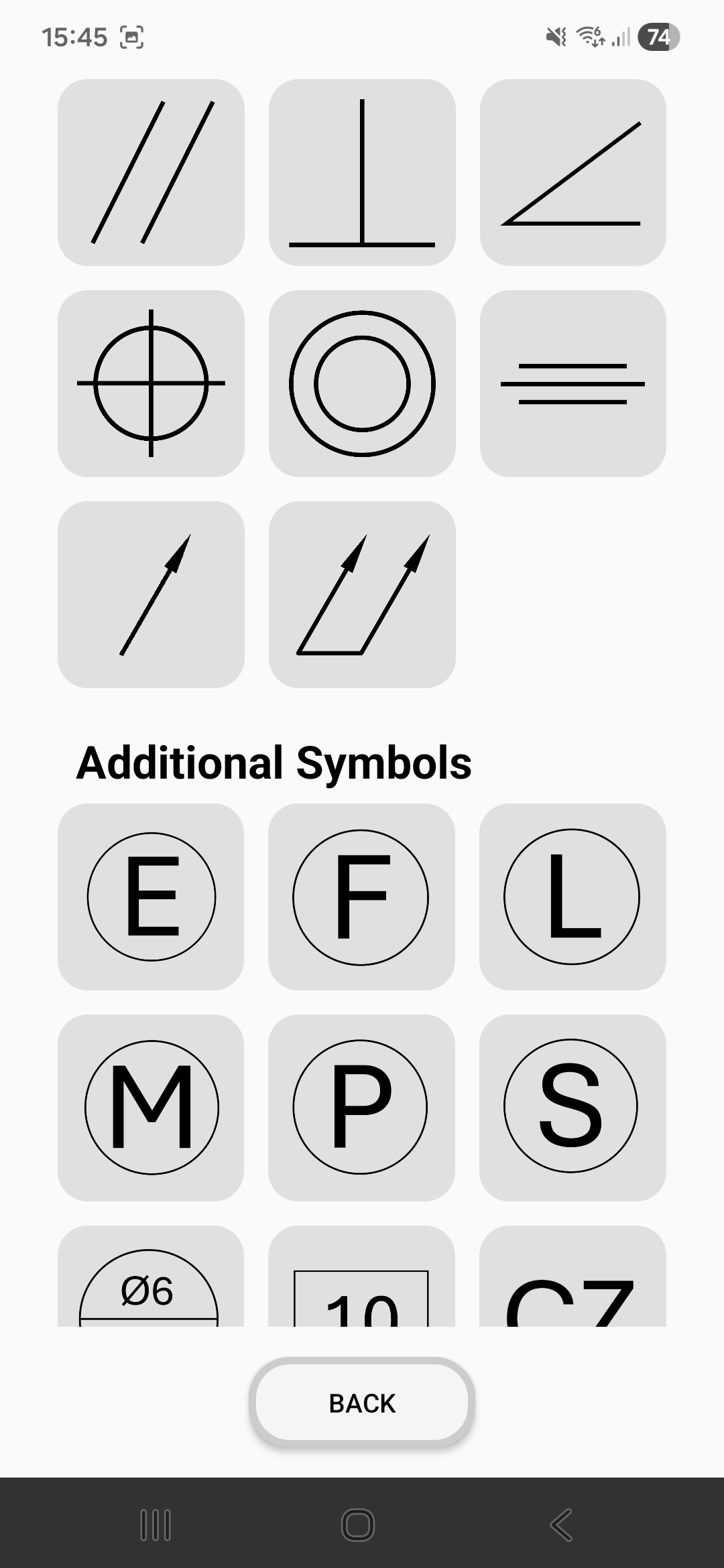The width and height of the screenshot is (724, 1568).
Task: Go to the system home screen
Action: (358, 1525)
